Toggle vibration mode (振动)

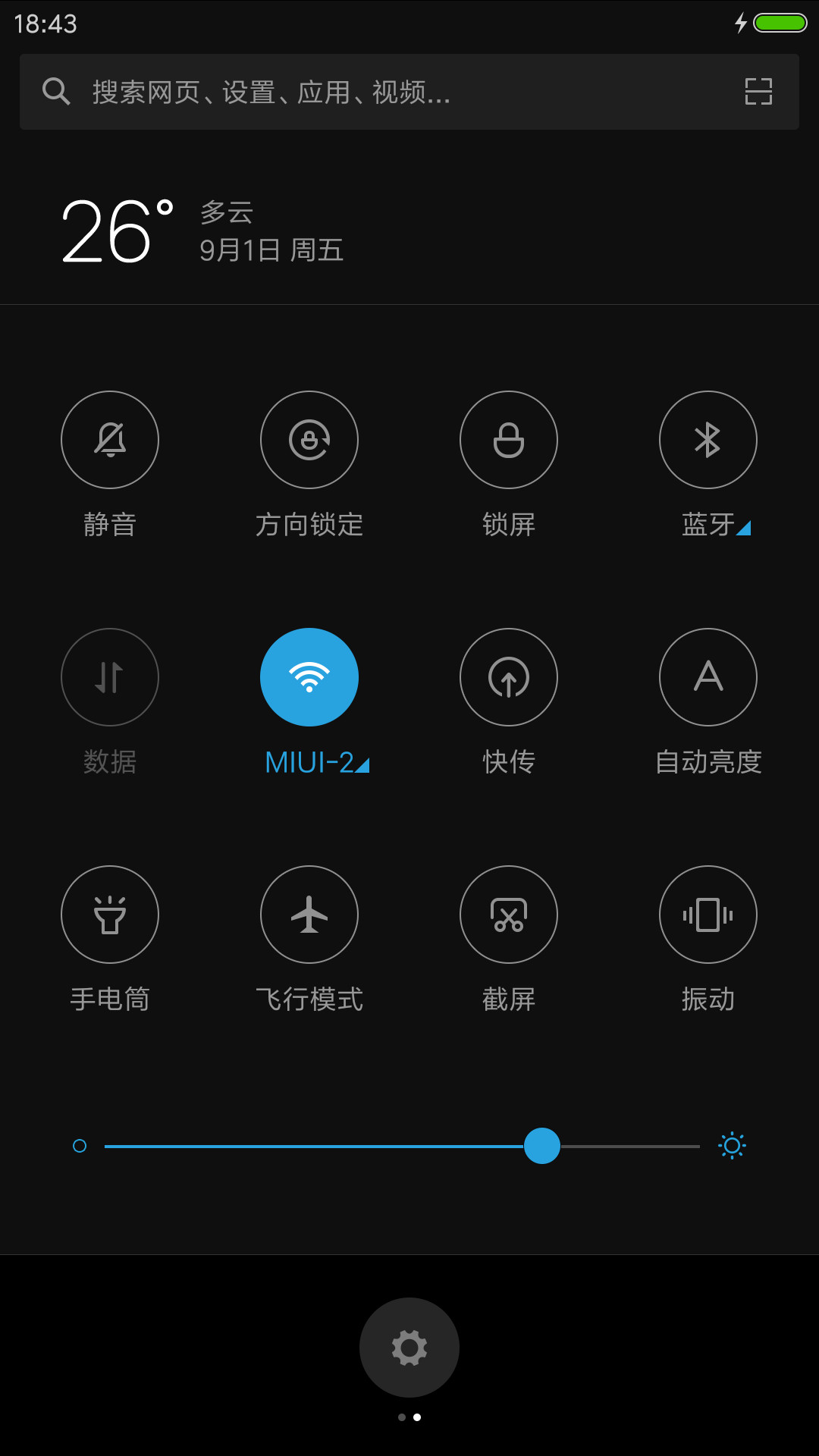(x=708, y=915)
